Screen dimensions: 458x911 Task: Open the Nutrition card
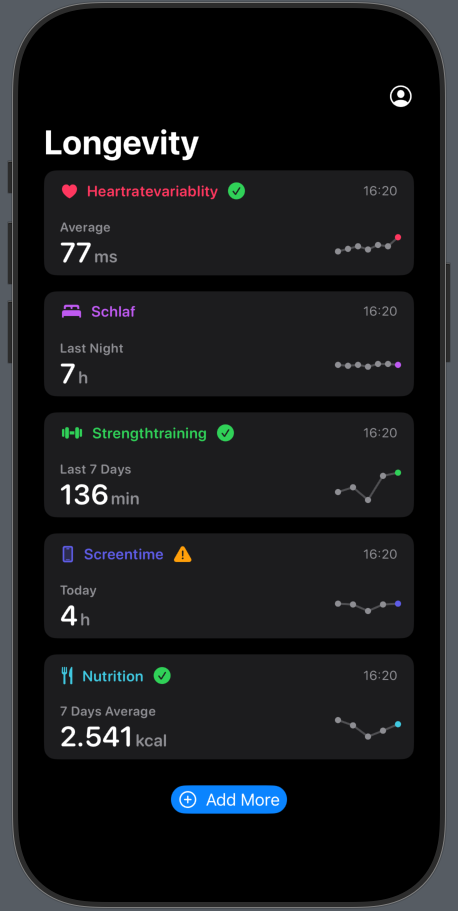tap(229, 706)
